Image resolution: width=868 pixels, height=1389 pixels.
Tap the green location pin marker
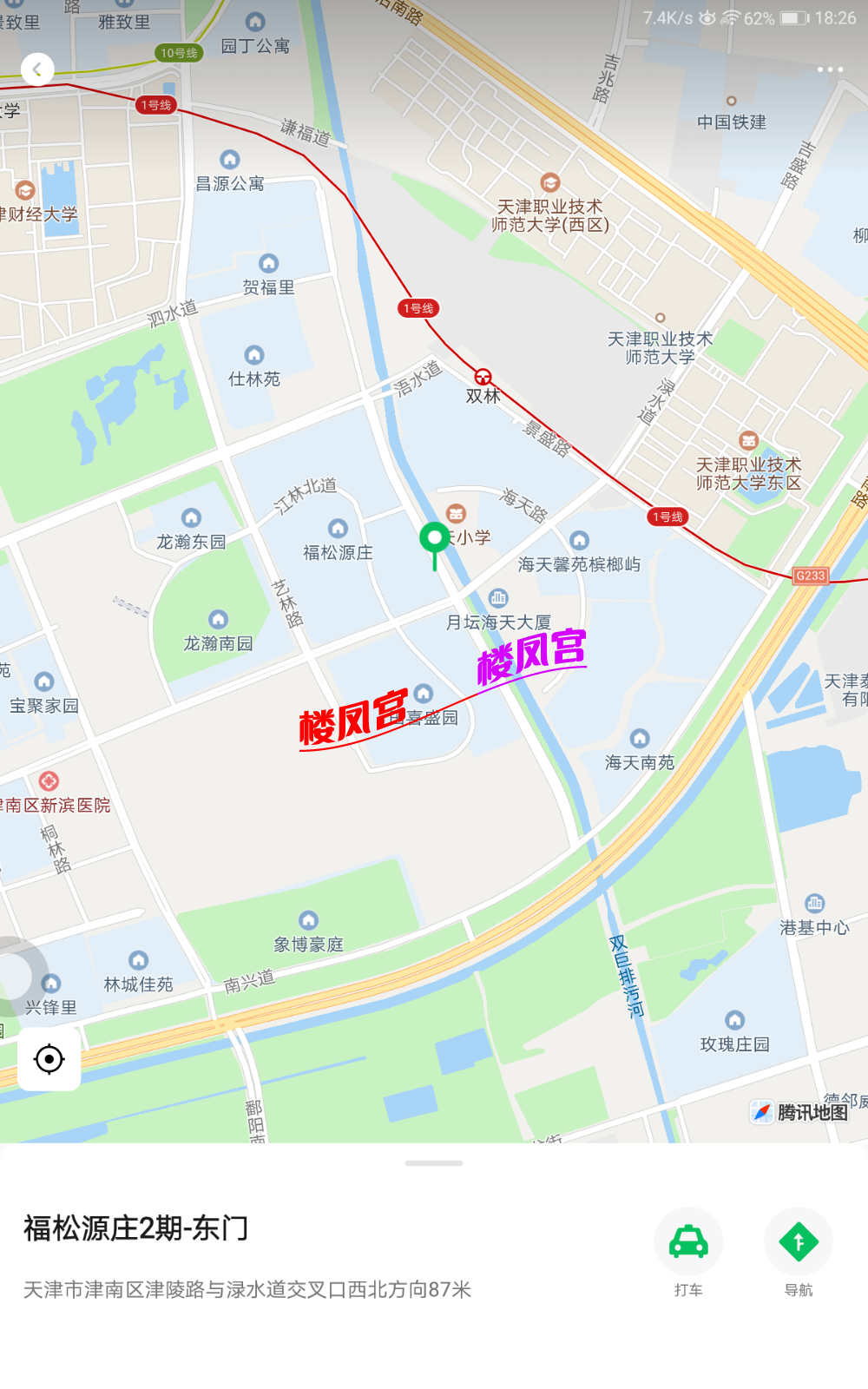point(434,540)
